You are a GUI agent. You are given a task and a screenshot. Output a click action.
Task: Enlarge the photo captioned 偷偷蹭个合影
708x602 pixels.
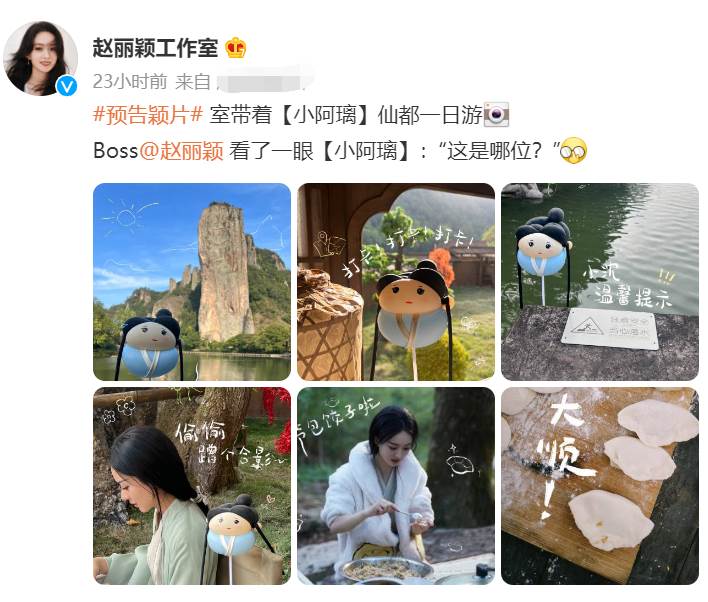192,486
